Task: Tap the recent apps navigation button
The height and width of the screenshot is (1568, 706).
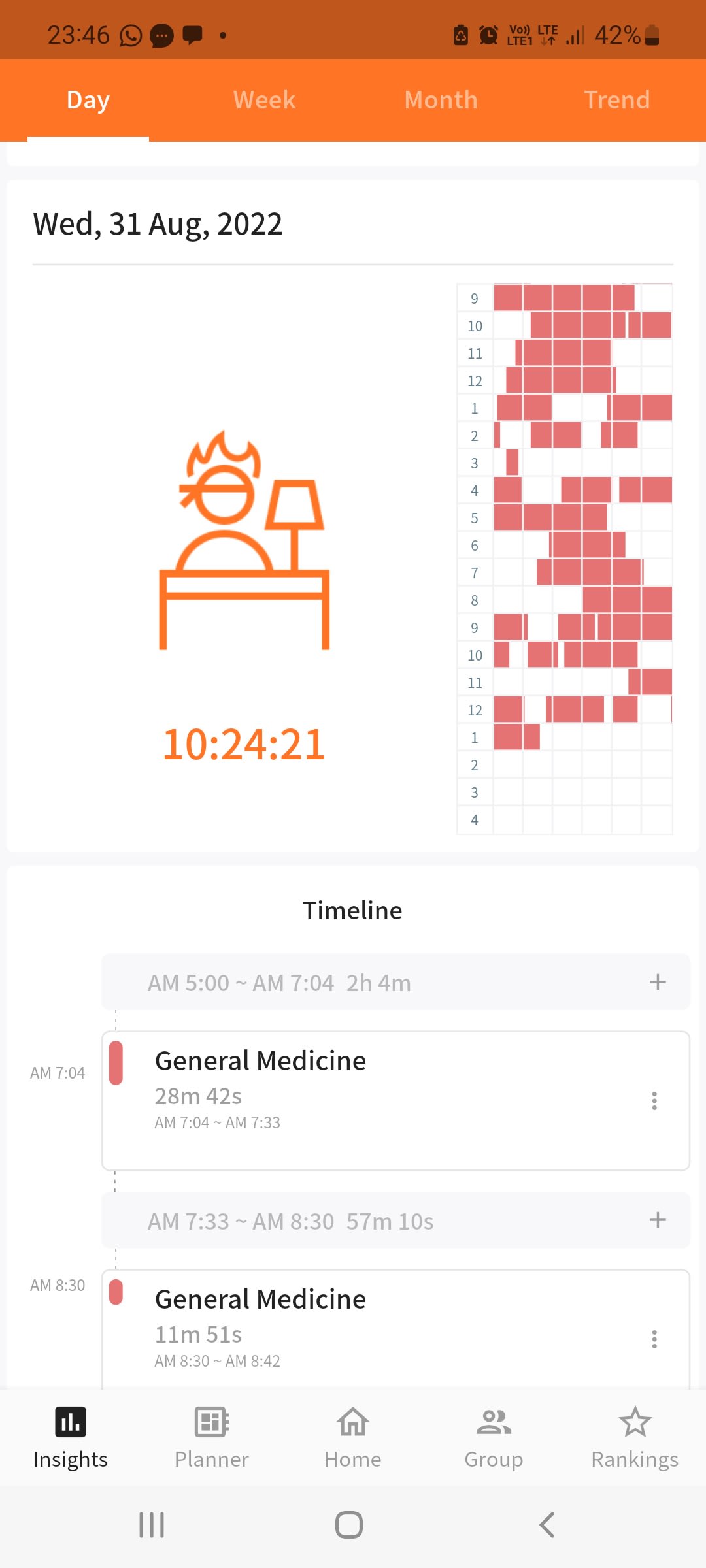Action: 152,1526
